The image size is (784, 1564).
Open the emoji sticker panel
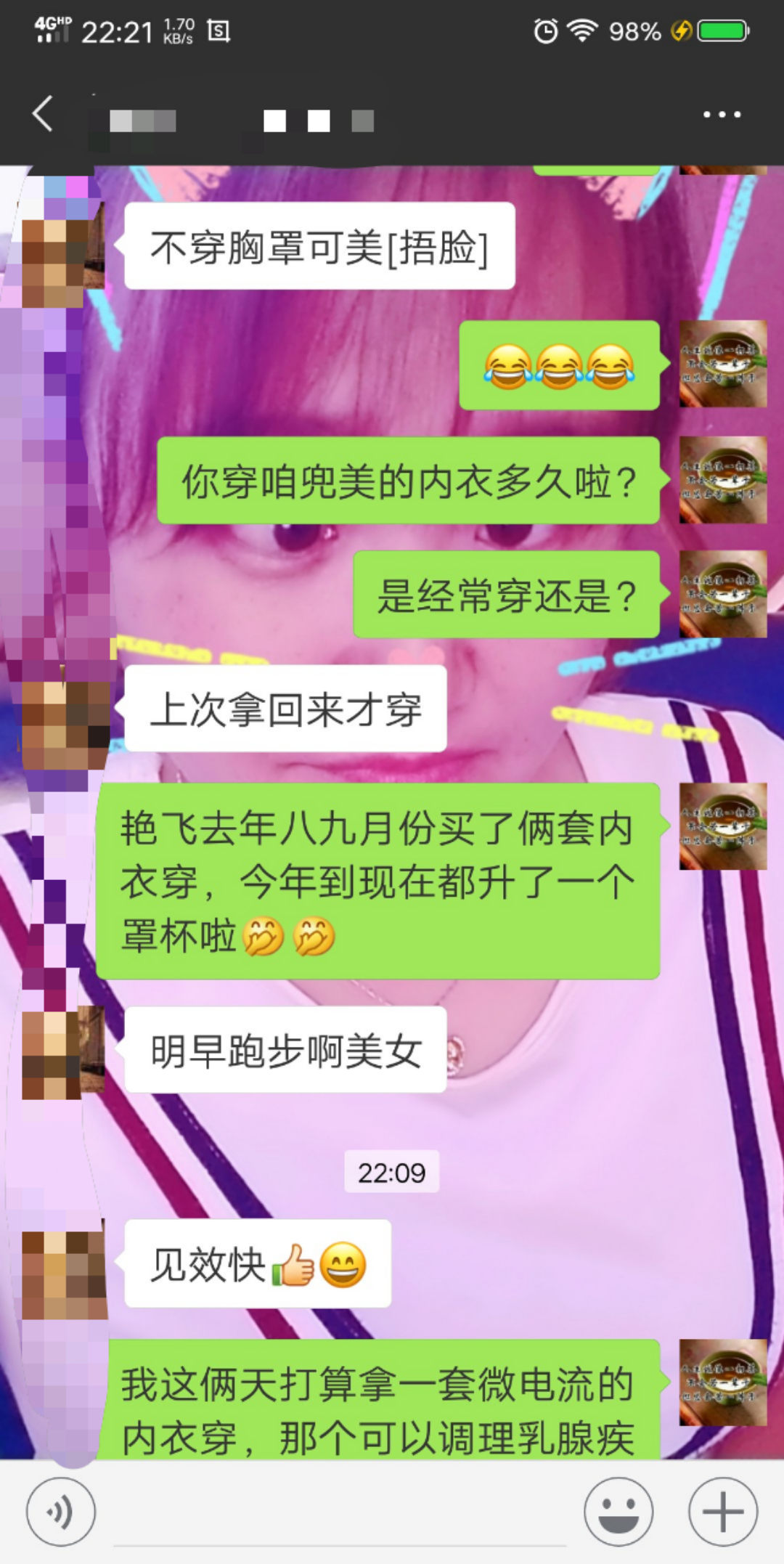[618, 1512]
